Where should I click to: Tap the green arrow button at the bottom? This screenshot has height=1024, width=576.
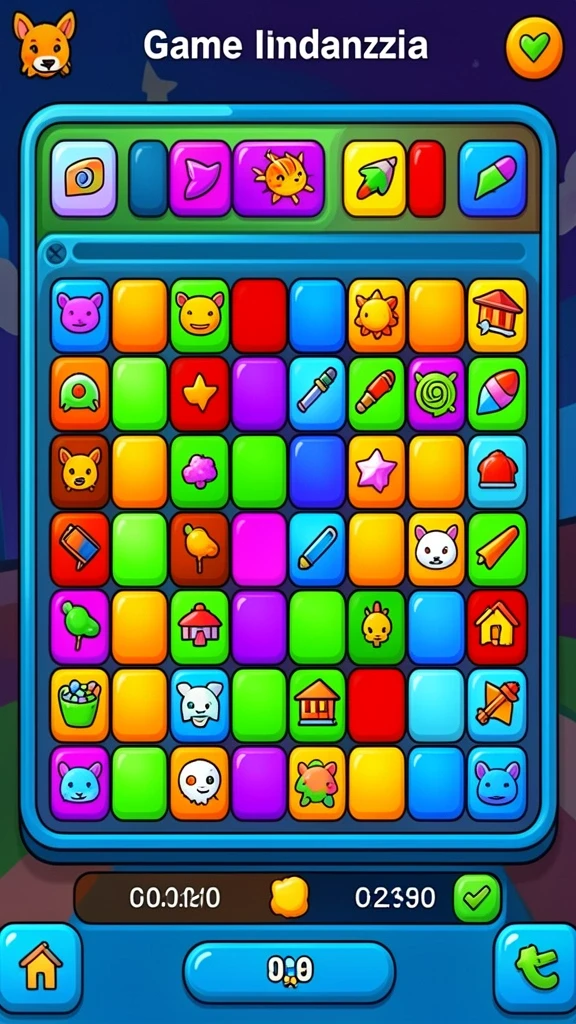(x=536, y=967)
